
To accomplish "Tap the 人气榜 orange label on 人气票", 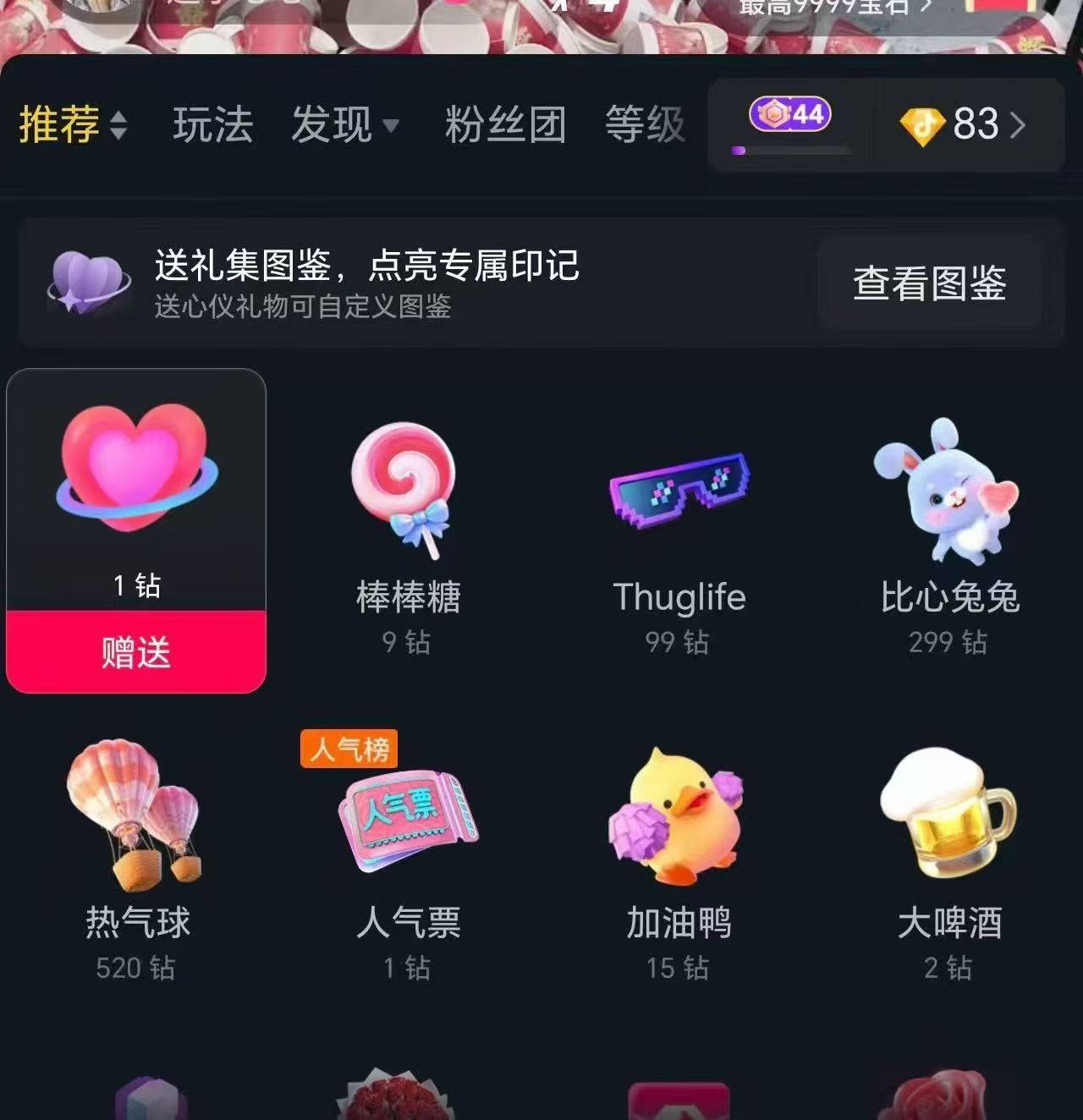I will click(x=349, y=749).
